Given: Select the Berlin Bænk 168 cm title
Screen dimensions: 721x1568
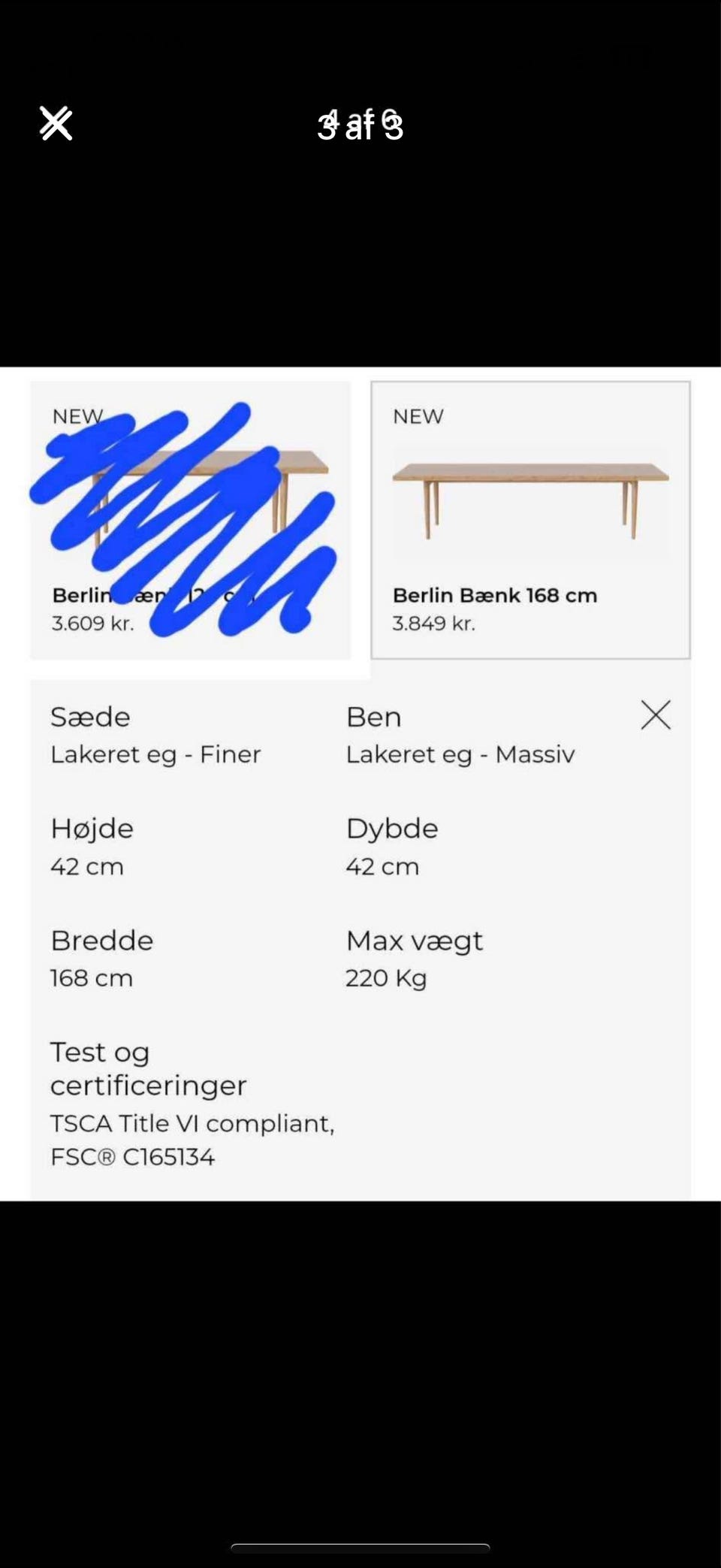Looking at the screenshot, I should click(495, 595).
